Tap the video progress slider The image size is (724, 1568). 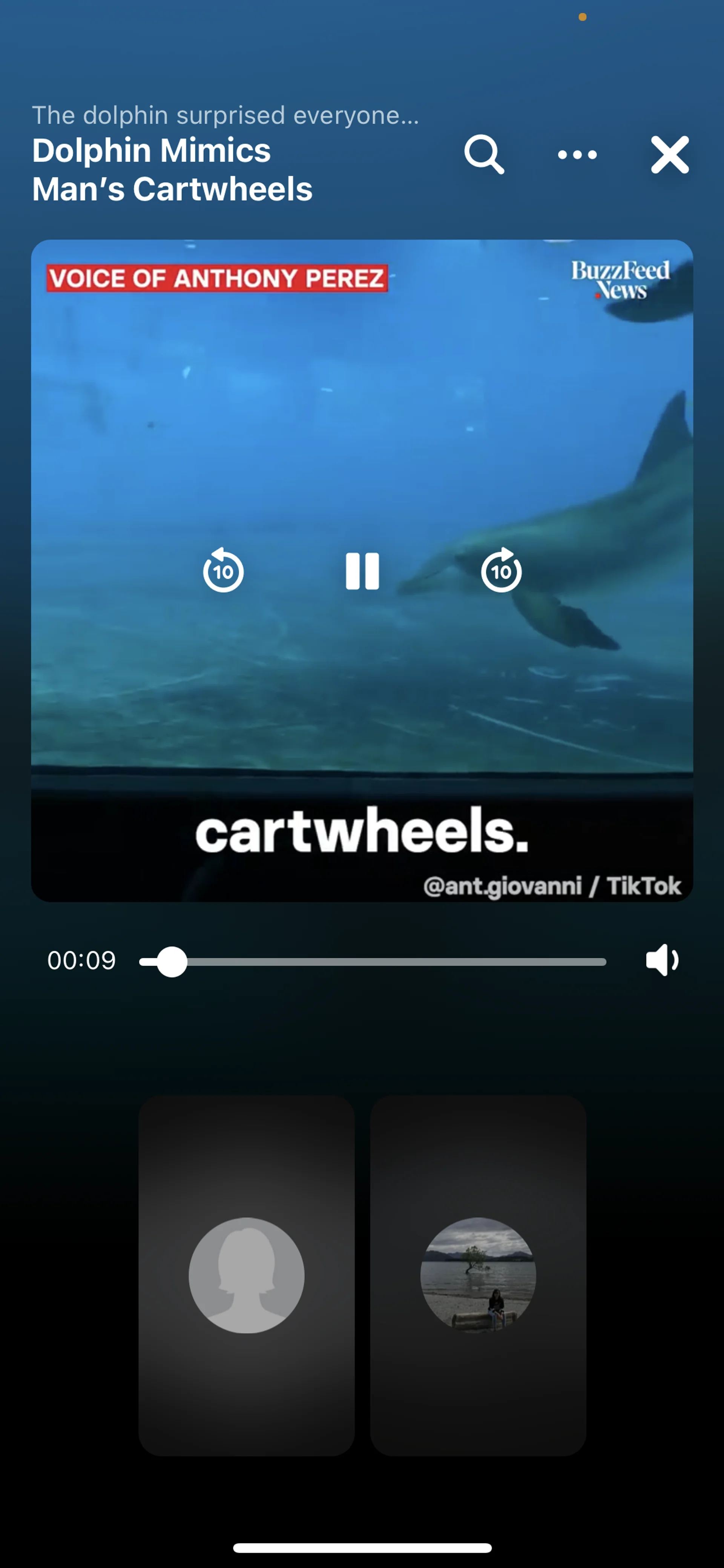click(x=372, y=962)
